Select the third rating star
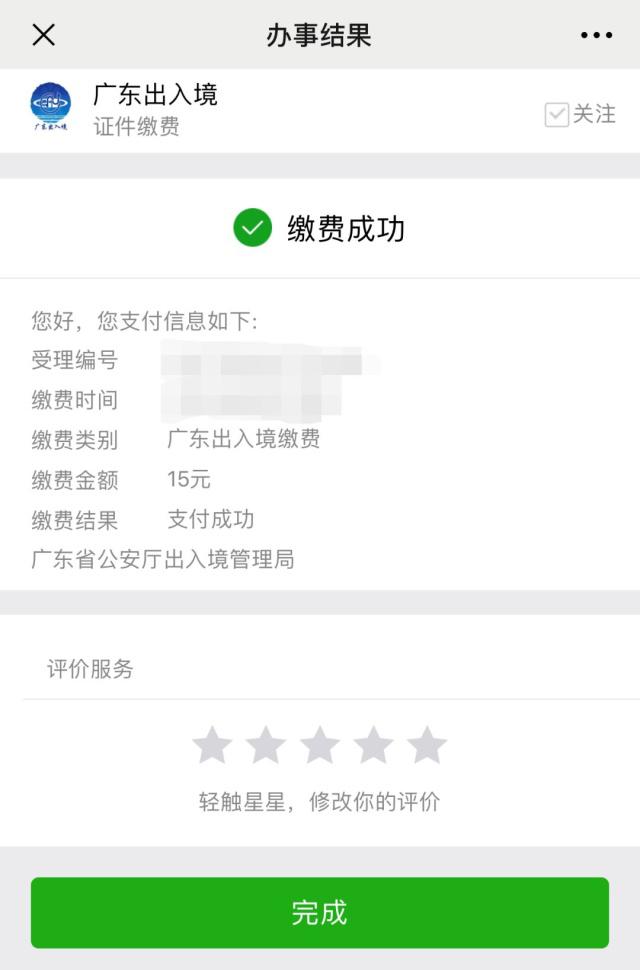This screenshot has width=640, height=970. (x=320, y=746)
